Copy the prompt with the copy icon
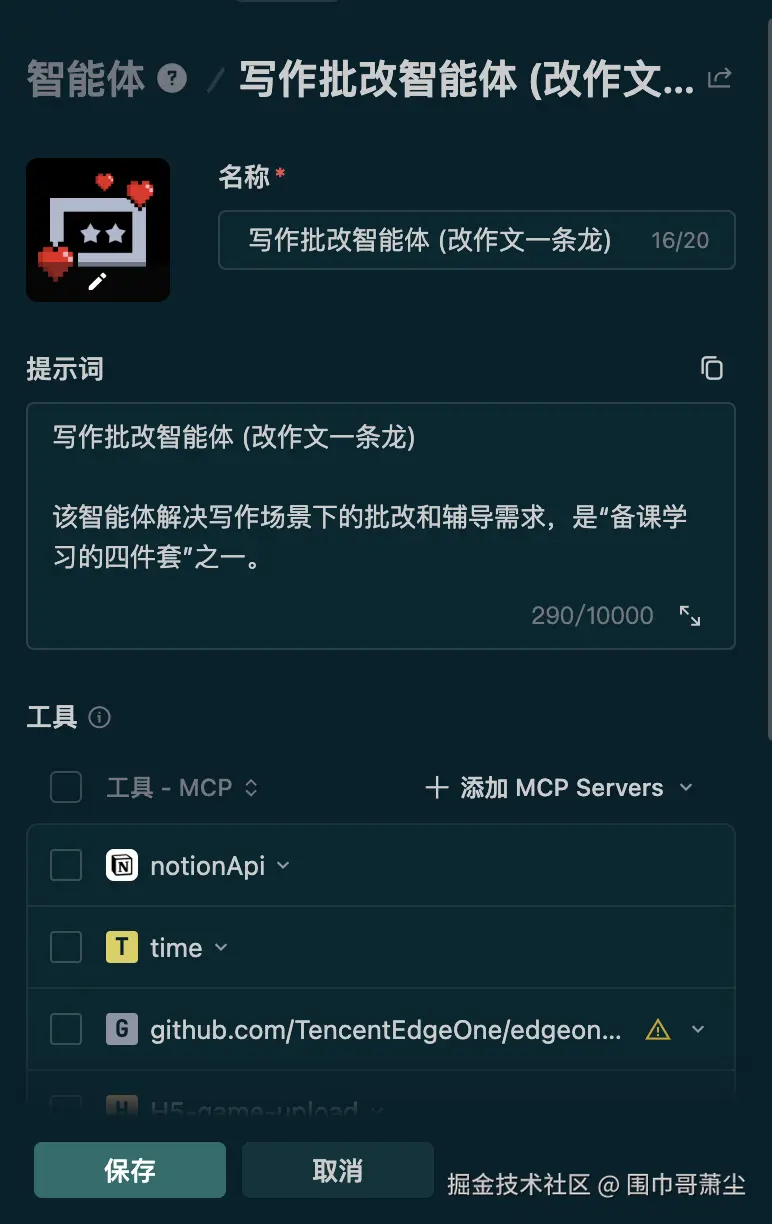This screenshot has width=772, height=1224. [x=712, y=368]
